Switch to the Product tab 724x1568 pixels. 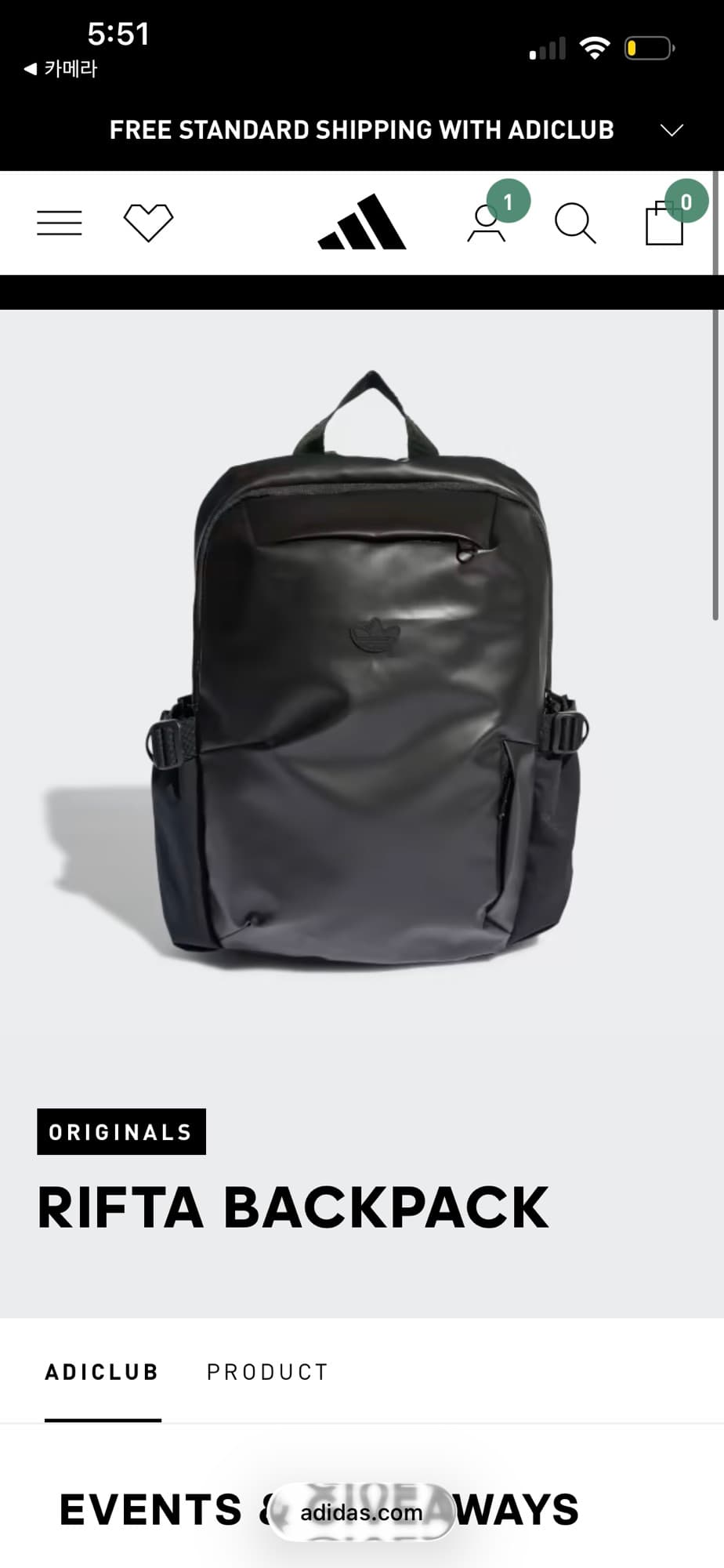[267, 1372]
